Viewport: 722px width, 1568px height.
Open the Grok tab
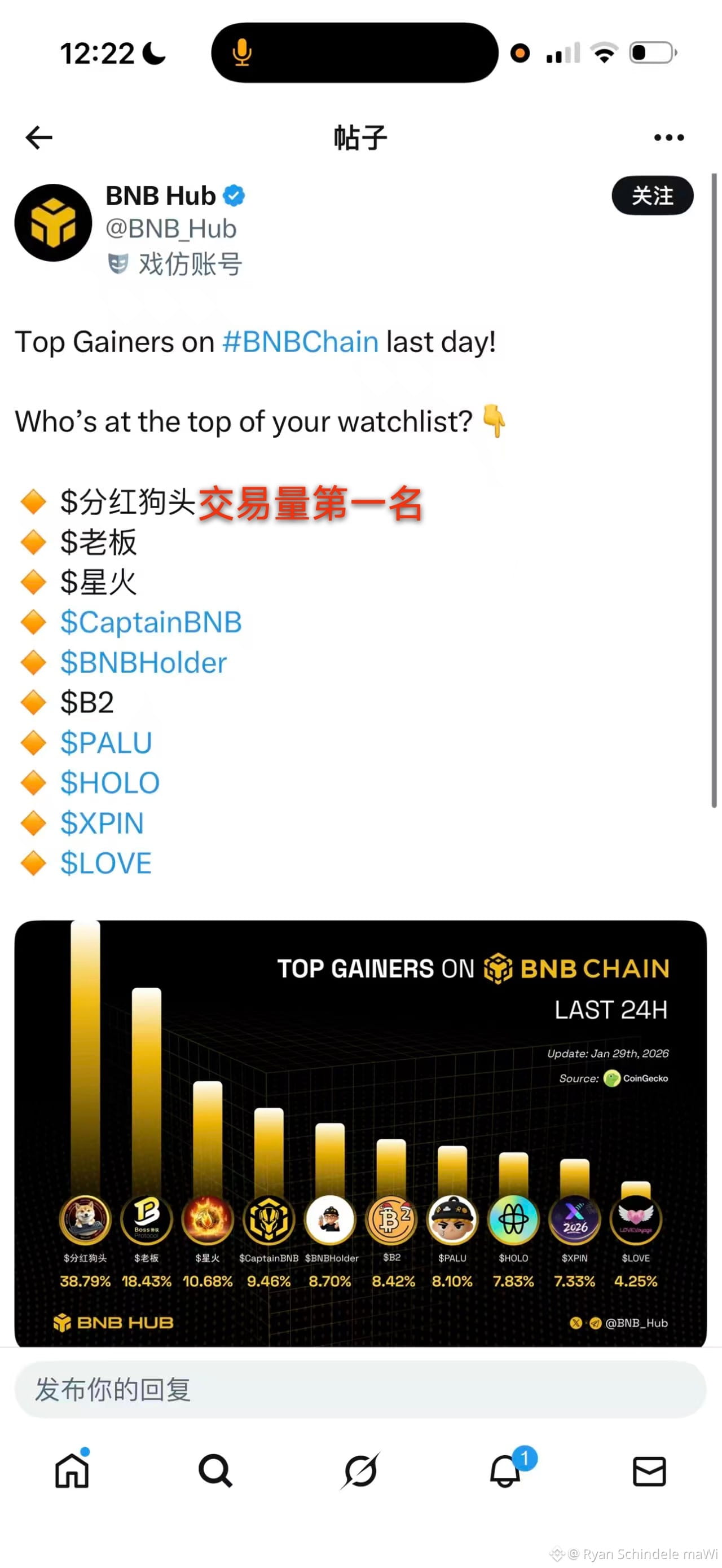click(x=360, y=1470)
